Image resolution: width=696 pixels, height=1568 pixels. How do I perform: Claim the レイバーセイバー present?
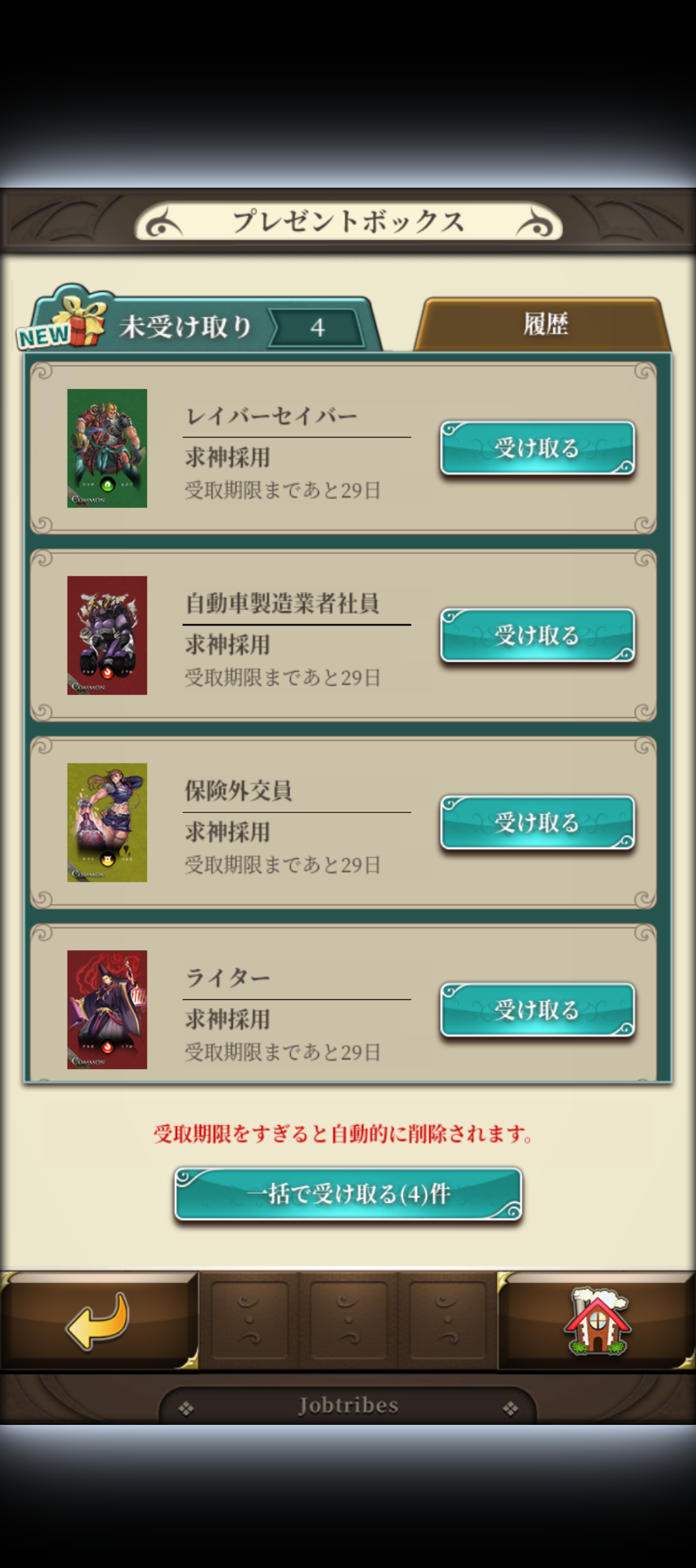[x=537, y=448]
